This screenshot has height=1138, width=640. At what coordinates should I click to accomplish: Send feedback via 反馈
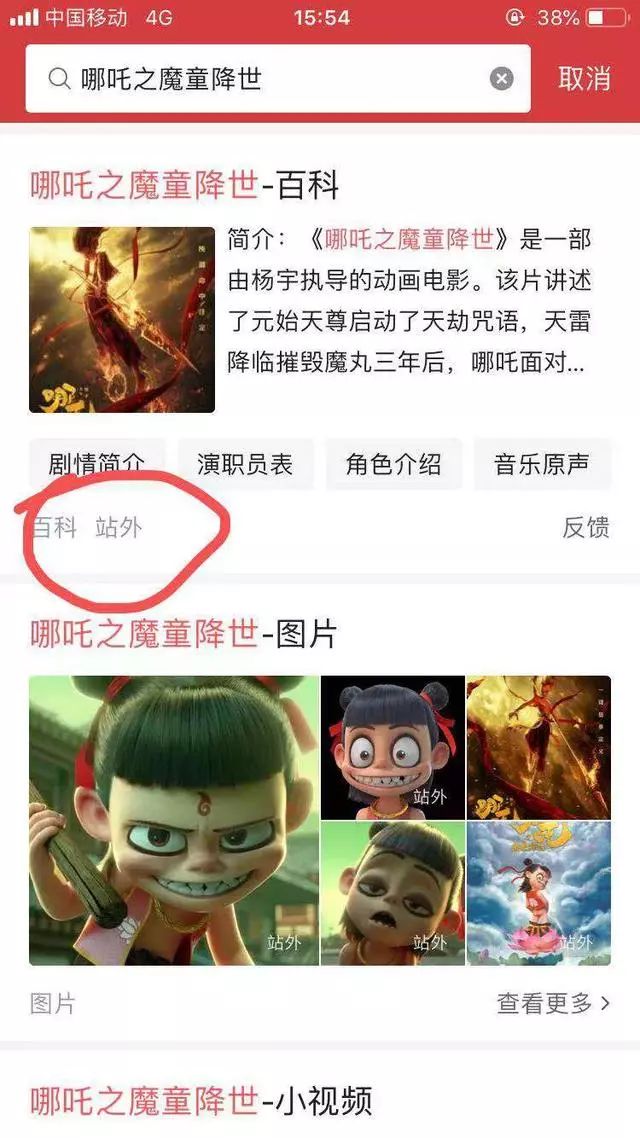tap(585, 528)
